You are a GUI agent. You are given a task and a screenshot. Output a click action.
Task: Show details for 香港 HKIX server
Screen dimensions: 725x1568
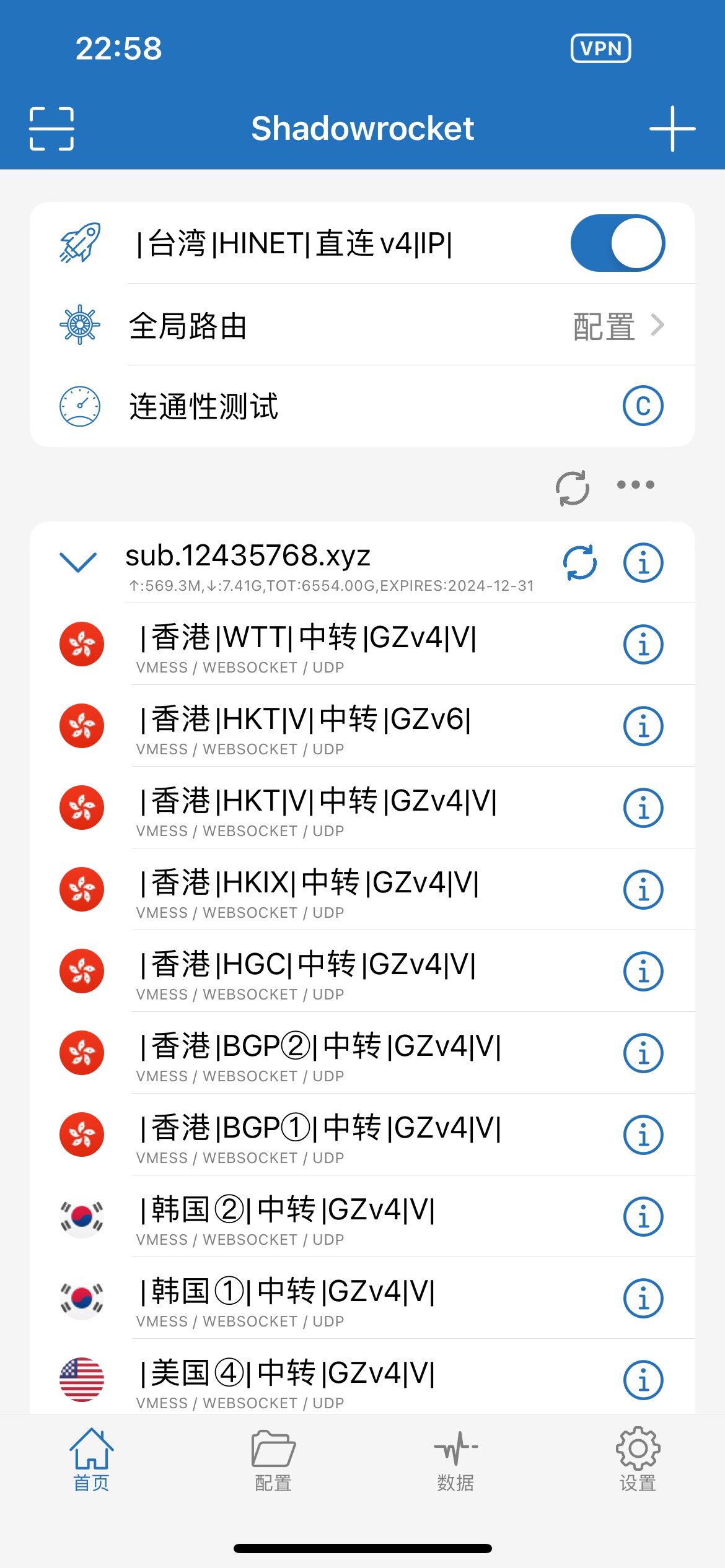643,890
